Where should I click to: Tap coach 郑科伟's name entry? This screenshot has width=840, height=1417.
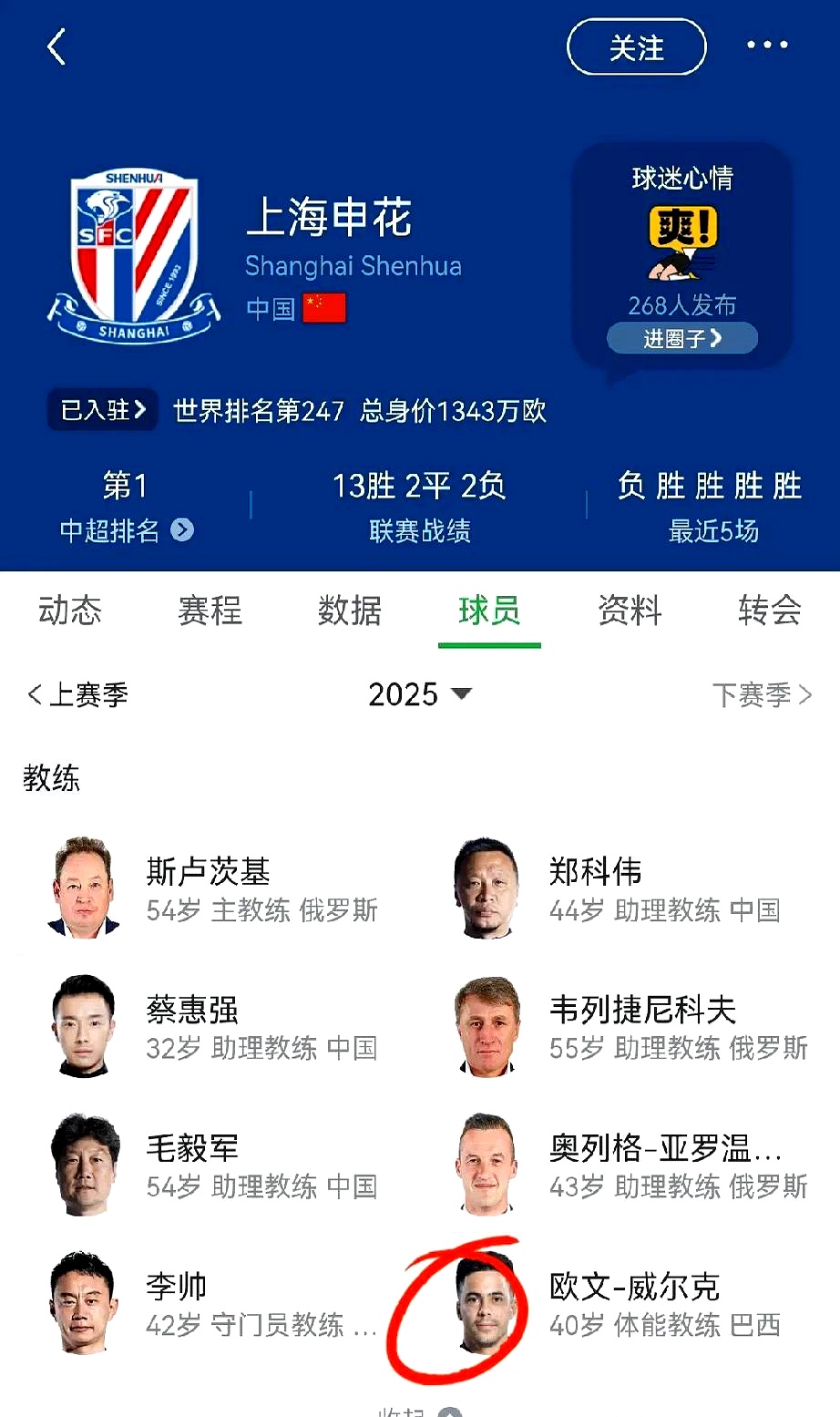[595, 872]
